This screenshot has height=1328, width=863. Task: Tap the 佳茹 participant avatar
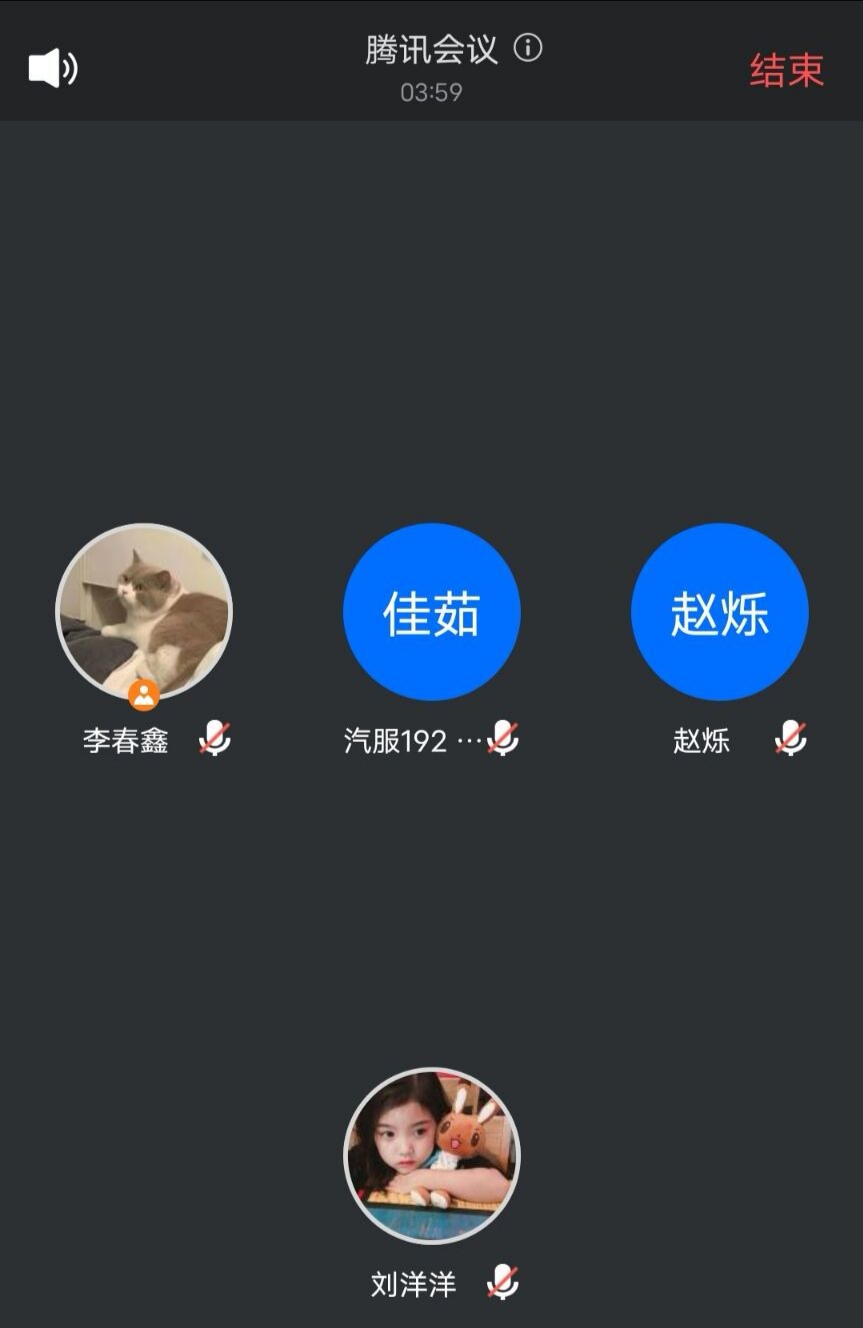pos(431,611)
